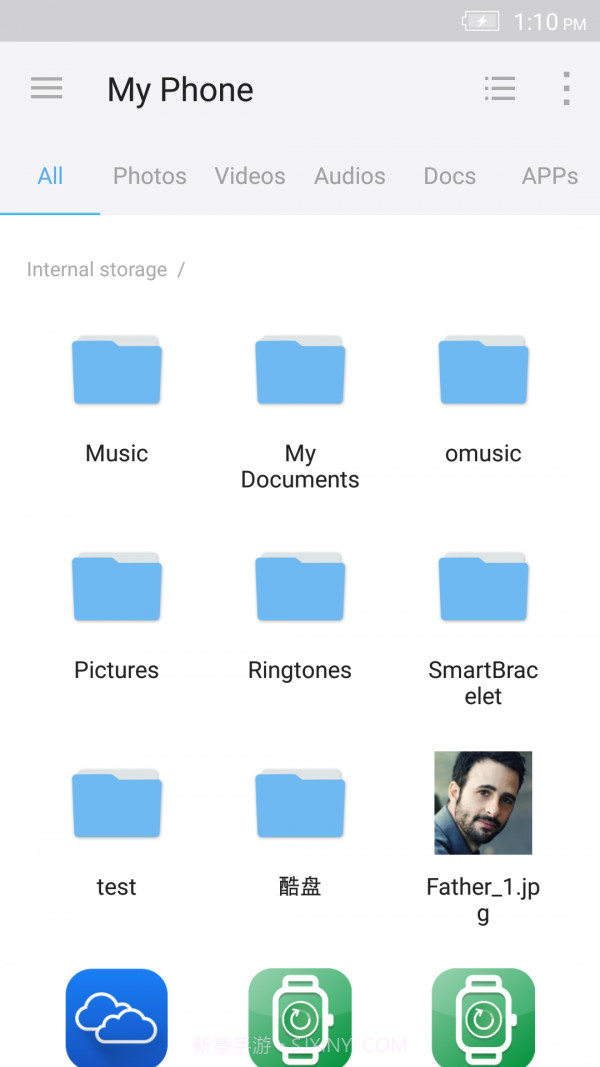Viewport: 600px width, 1067px height.
Task: Switch to the Videos tab
Action: (x=250, y=176)
